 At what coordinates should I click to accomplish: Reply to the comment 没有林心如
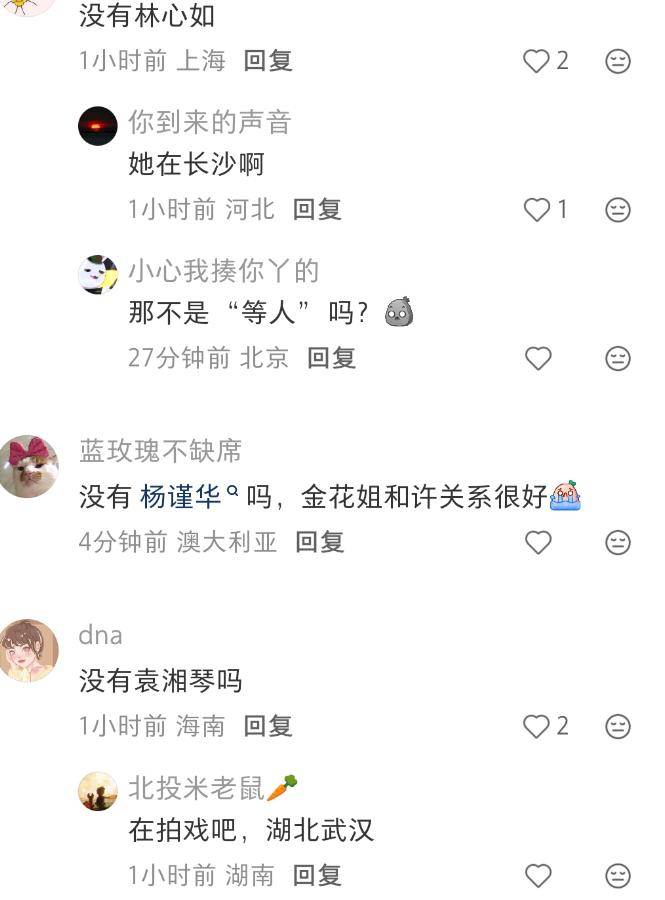pyautogui.click(x=268, y=61)
